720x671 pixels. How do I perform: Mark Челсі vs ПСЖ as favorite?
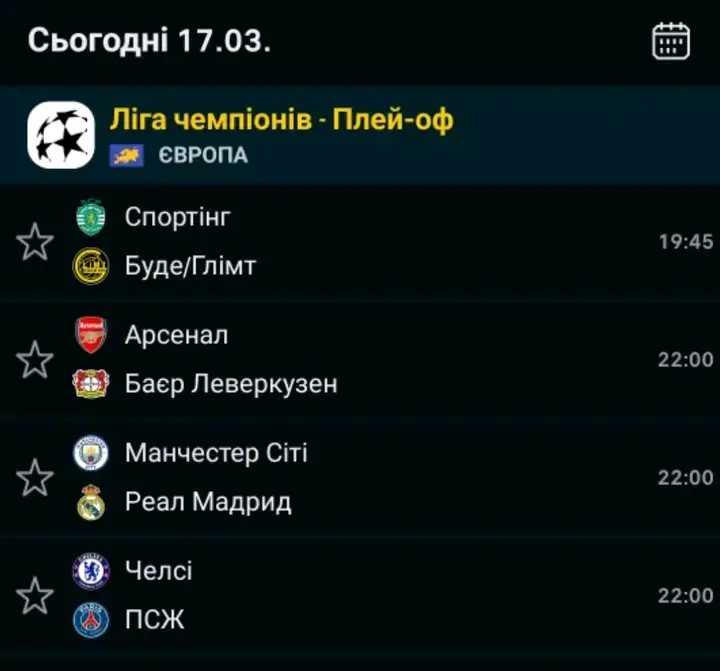(x=35, y=595)
